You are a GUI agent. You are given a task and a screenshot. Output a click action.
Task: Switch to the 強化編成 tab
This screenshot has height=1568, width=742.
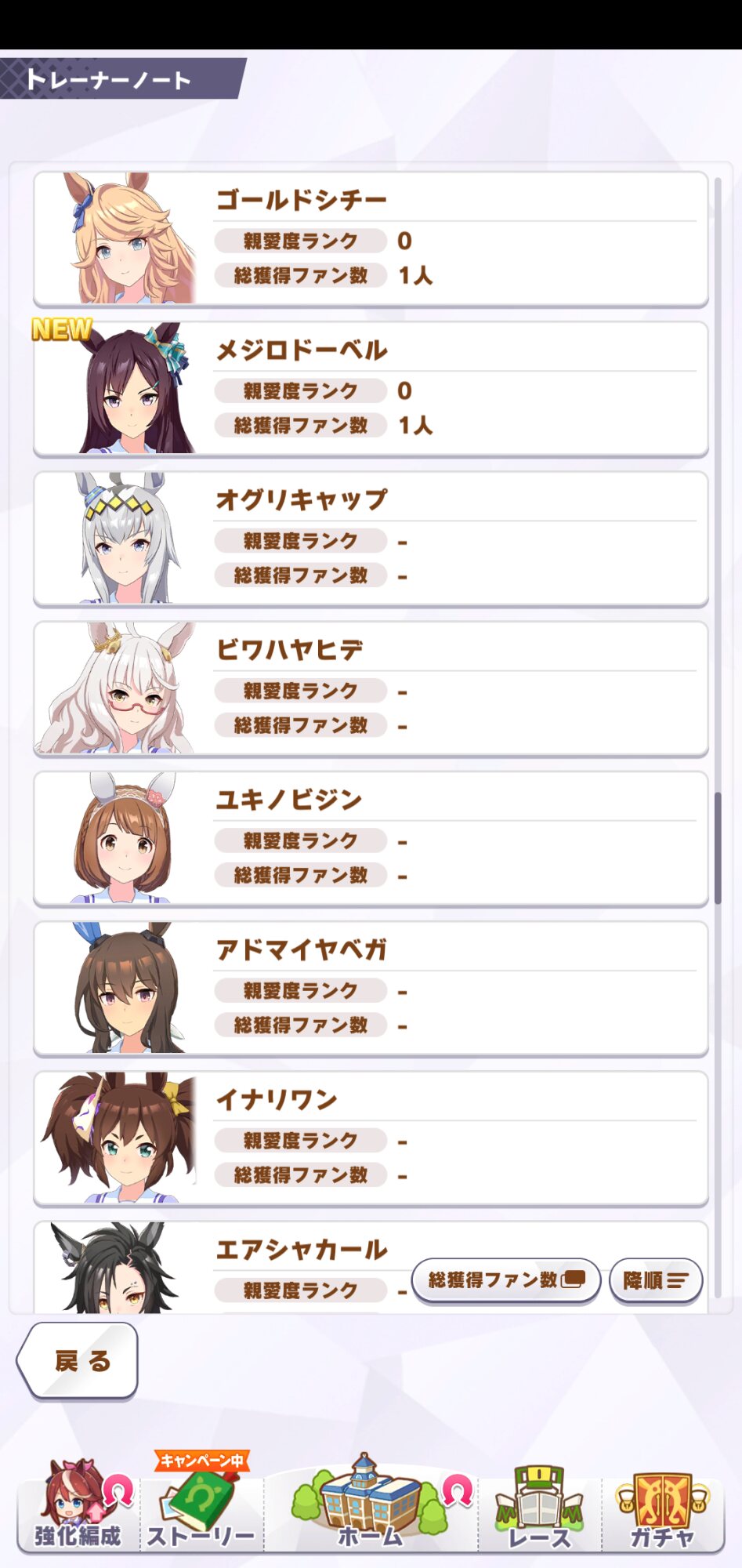coord(78,1504)
